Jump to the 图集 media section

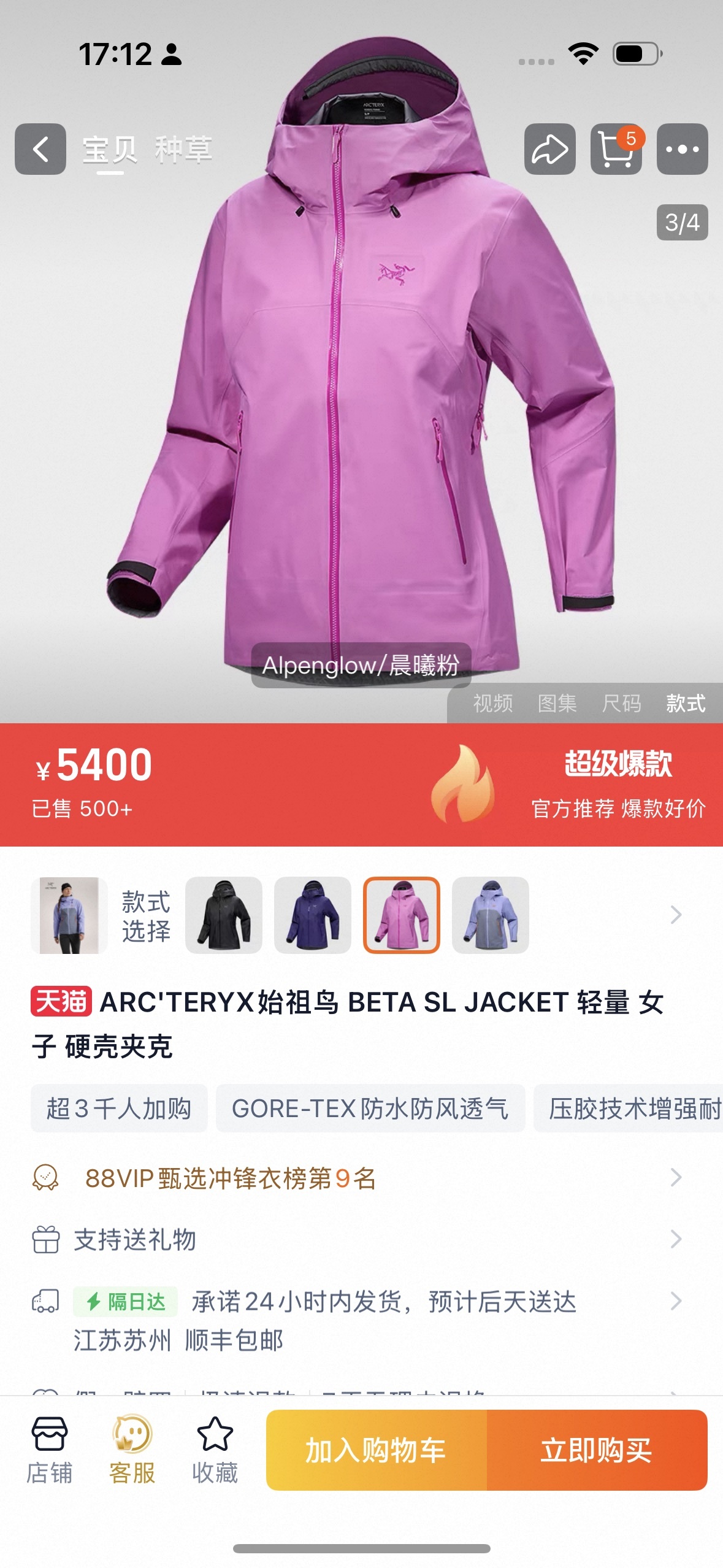click(557, 703)
